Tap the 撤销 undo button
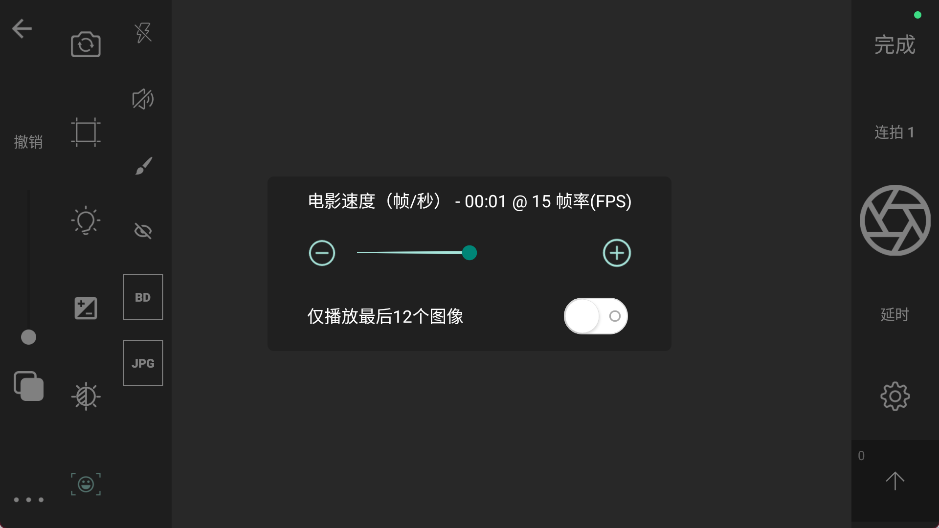 click(28, 142)
